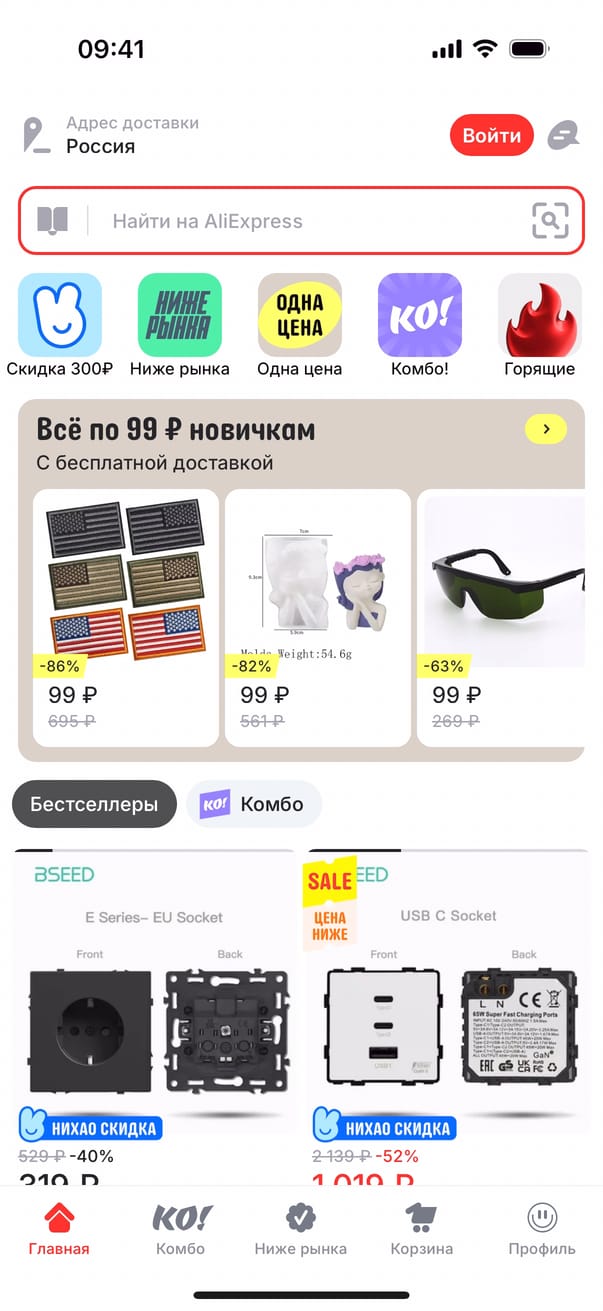Select the Бестселлеры chip
Image resolution: width=603 pixels, height=1311 pixels.
(x=94, y=804)
